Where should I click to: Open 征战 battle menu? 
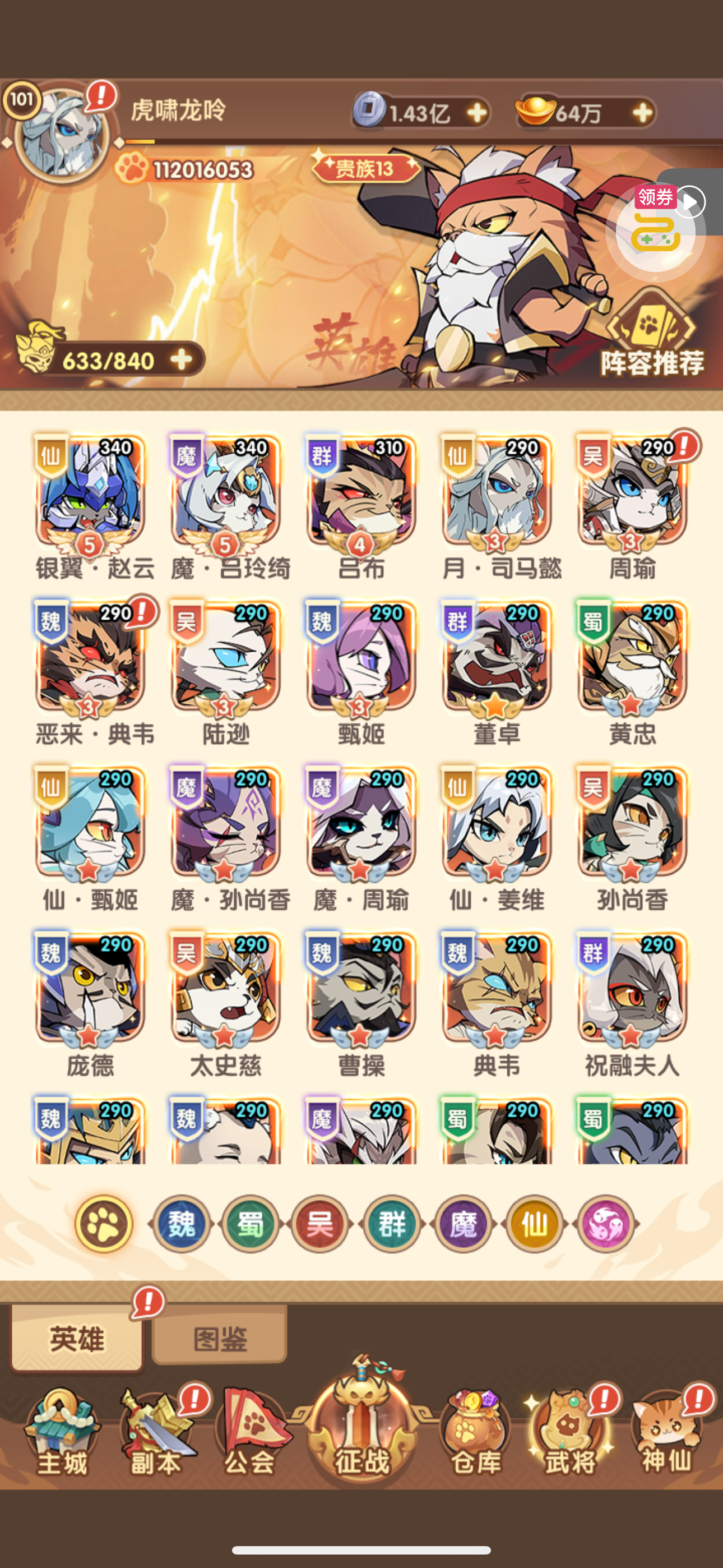coord(361,1424)
